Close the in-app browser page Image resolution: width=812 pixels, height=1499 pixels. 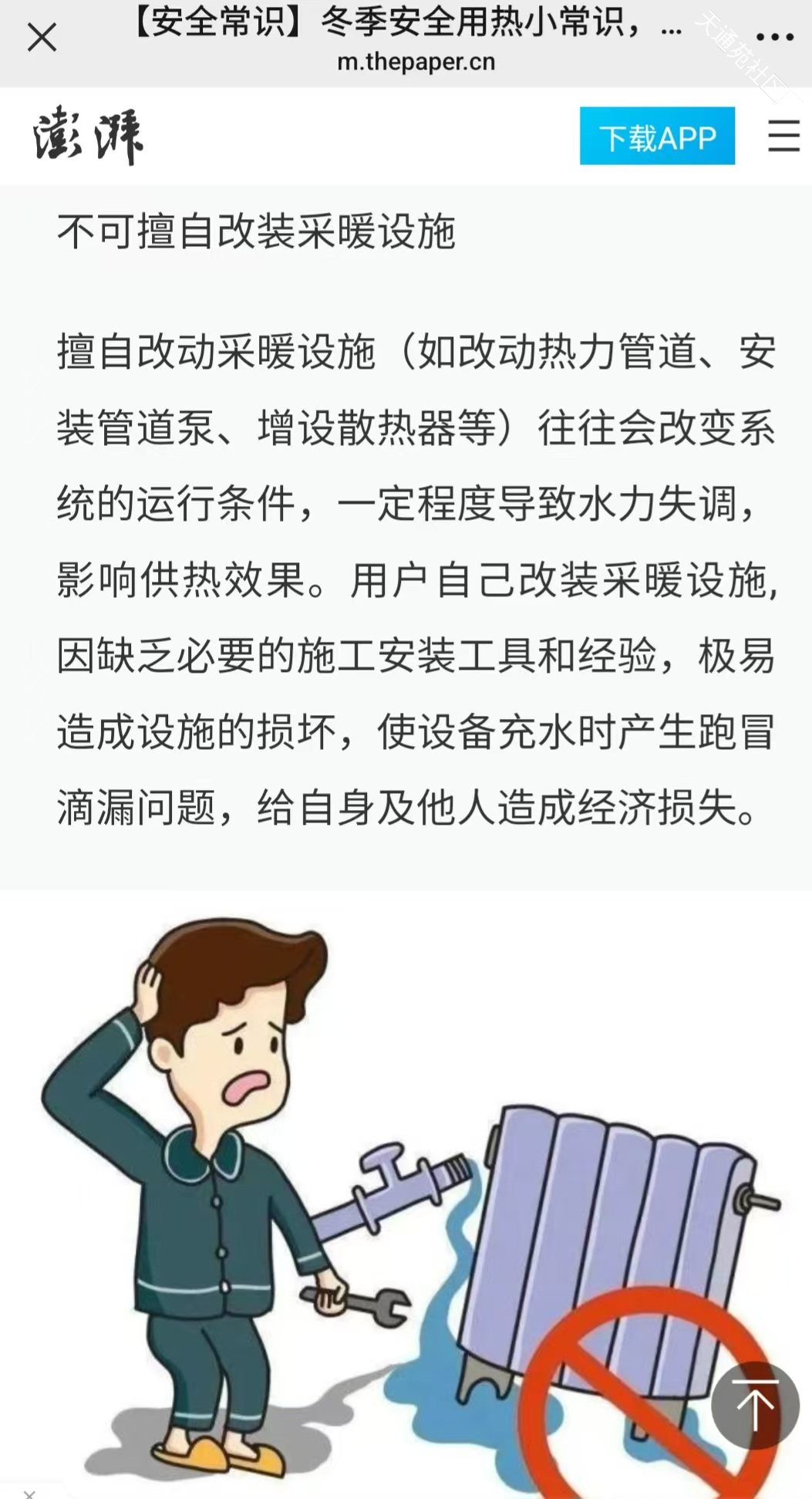tap(42, 37)
